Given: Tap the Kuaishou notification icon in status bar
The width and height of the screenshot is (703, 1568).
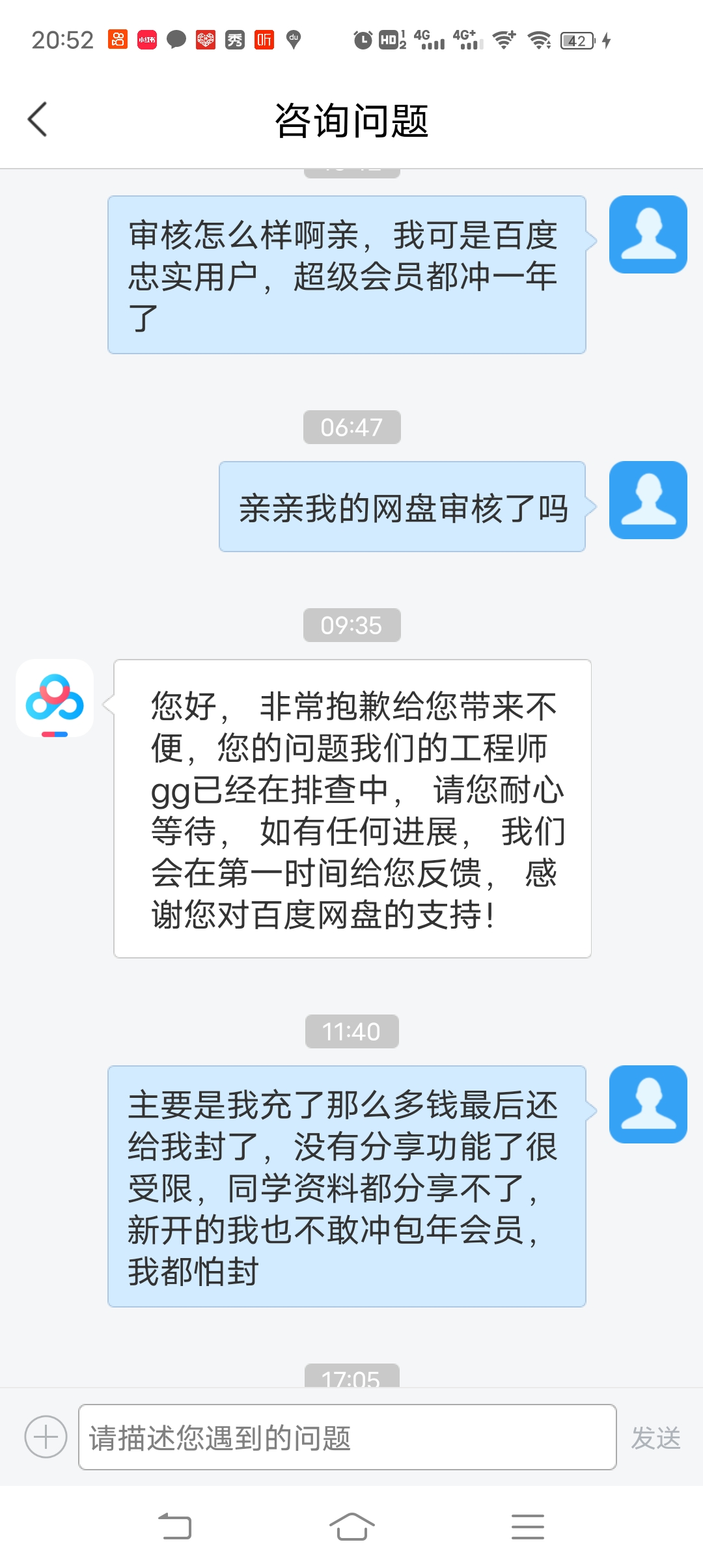Looking at the screenshot, I should point(118,39).
